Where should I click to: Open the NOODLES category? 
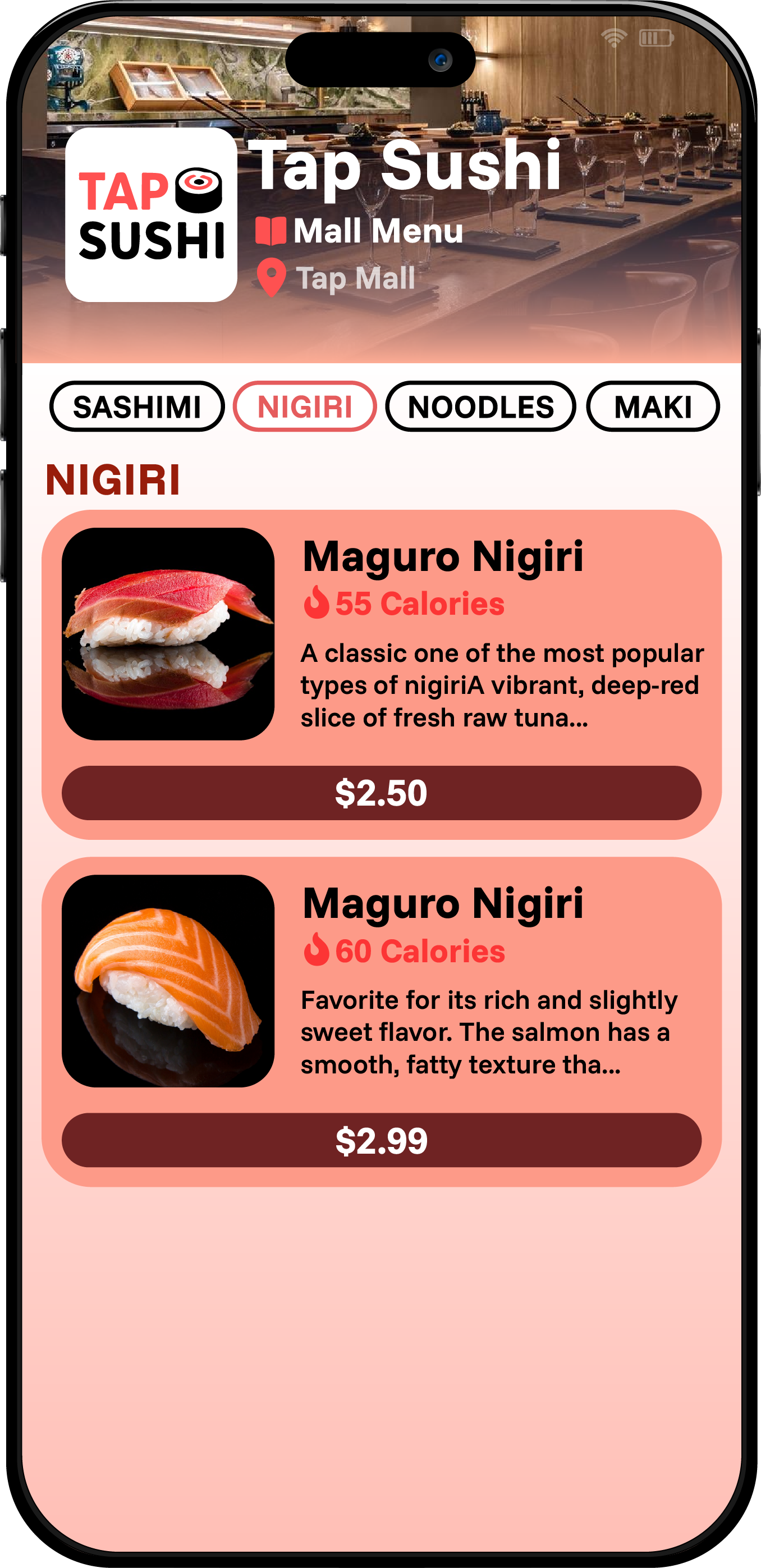480,406
